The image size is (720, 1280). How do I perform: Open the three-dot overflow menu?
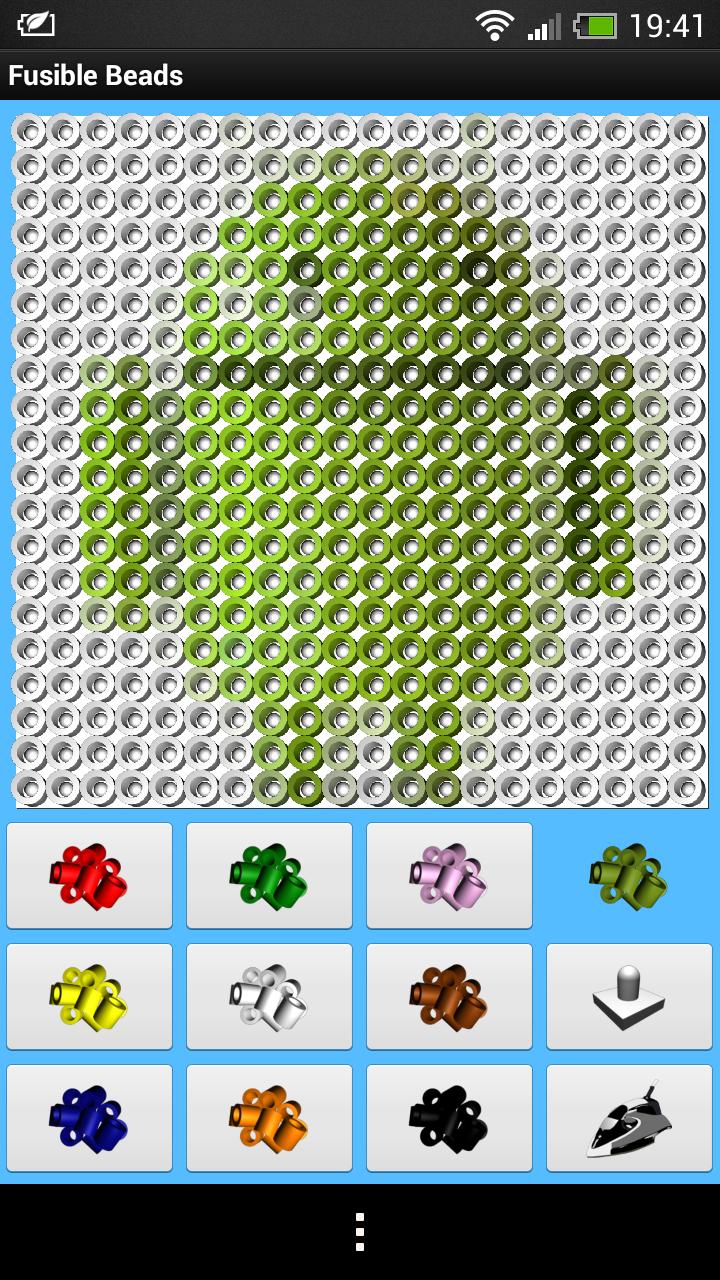coord(360,1232)
